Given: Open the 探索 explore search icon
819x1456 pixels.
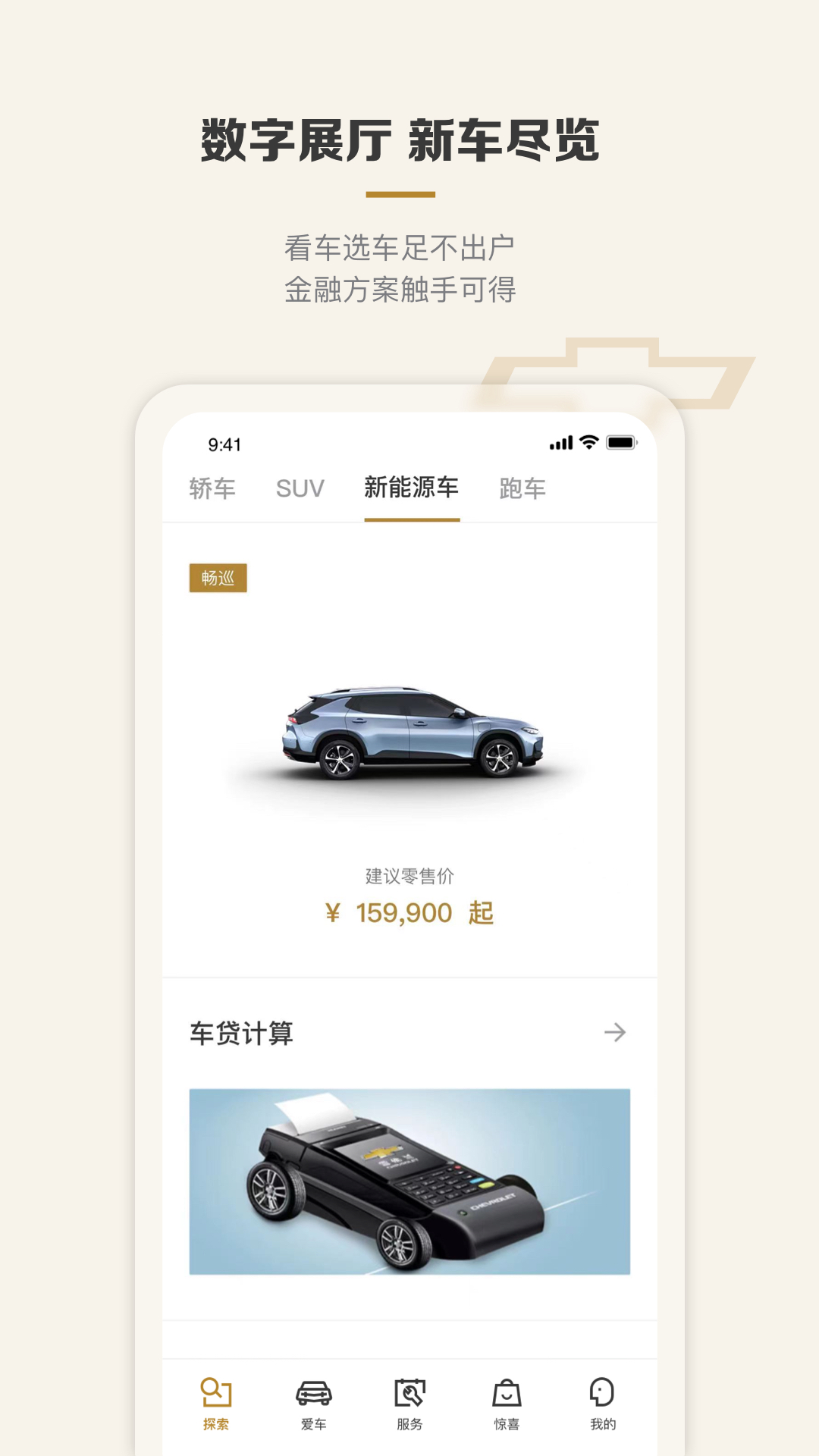Looking at the screenshot, I should click(x=216, y=1395).
